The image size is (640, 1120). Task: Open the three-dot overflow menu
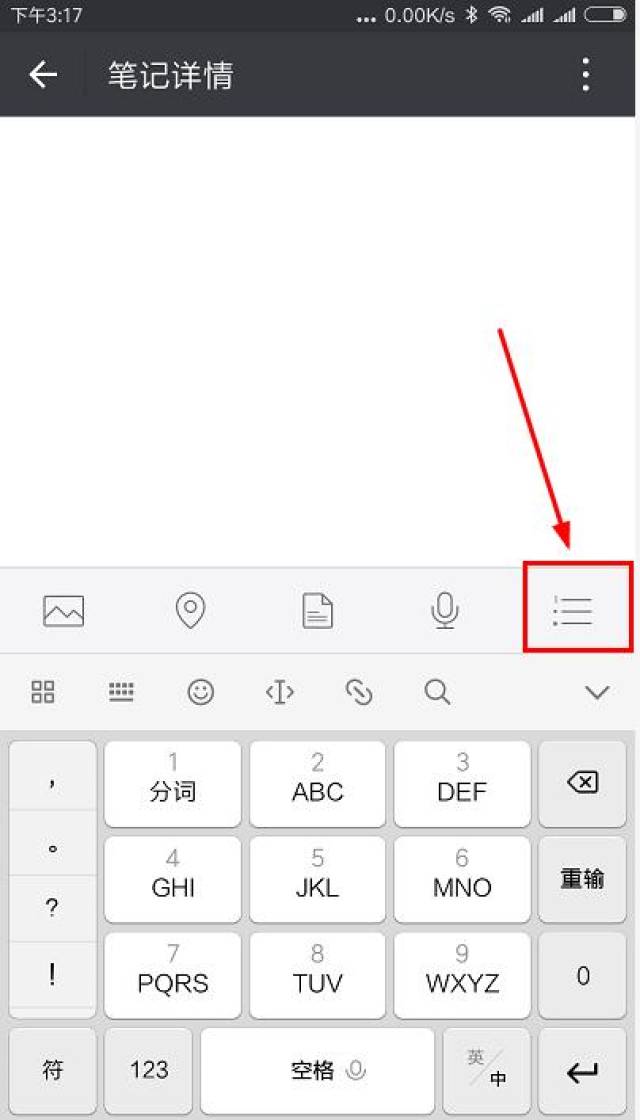pyautogui.click(x=586, y=74)
